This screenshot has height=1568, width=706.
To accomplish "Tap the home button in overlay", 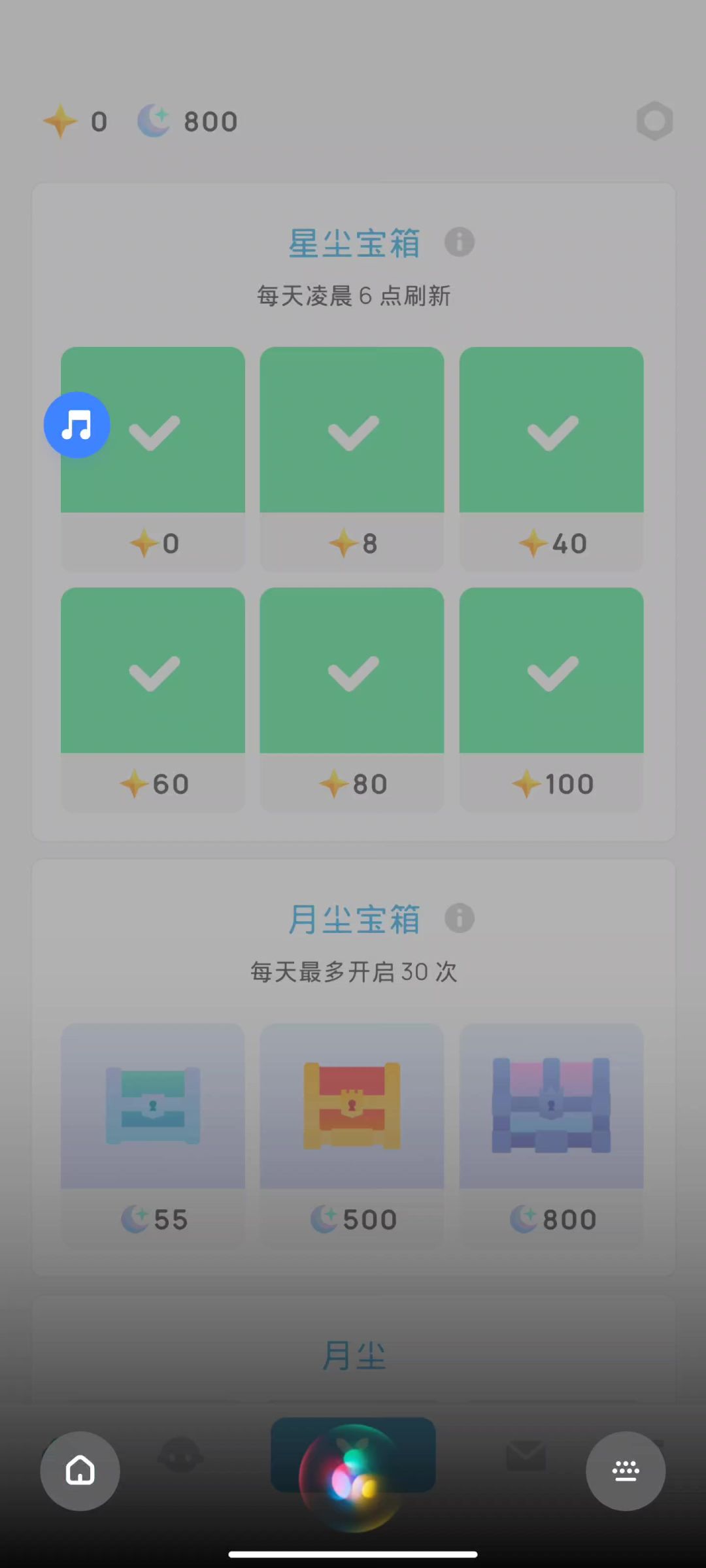I will coord(80,1471).
